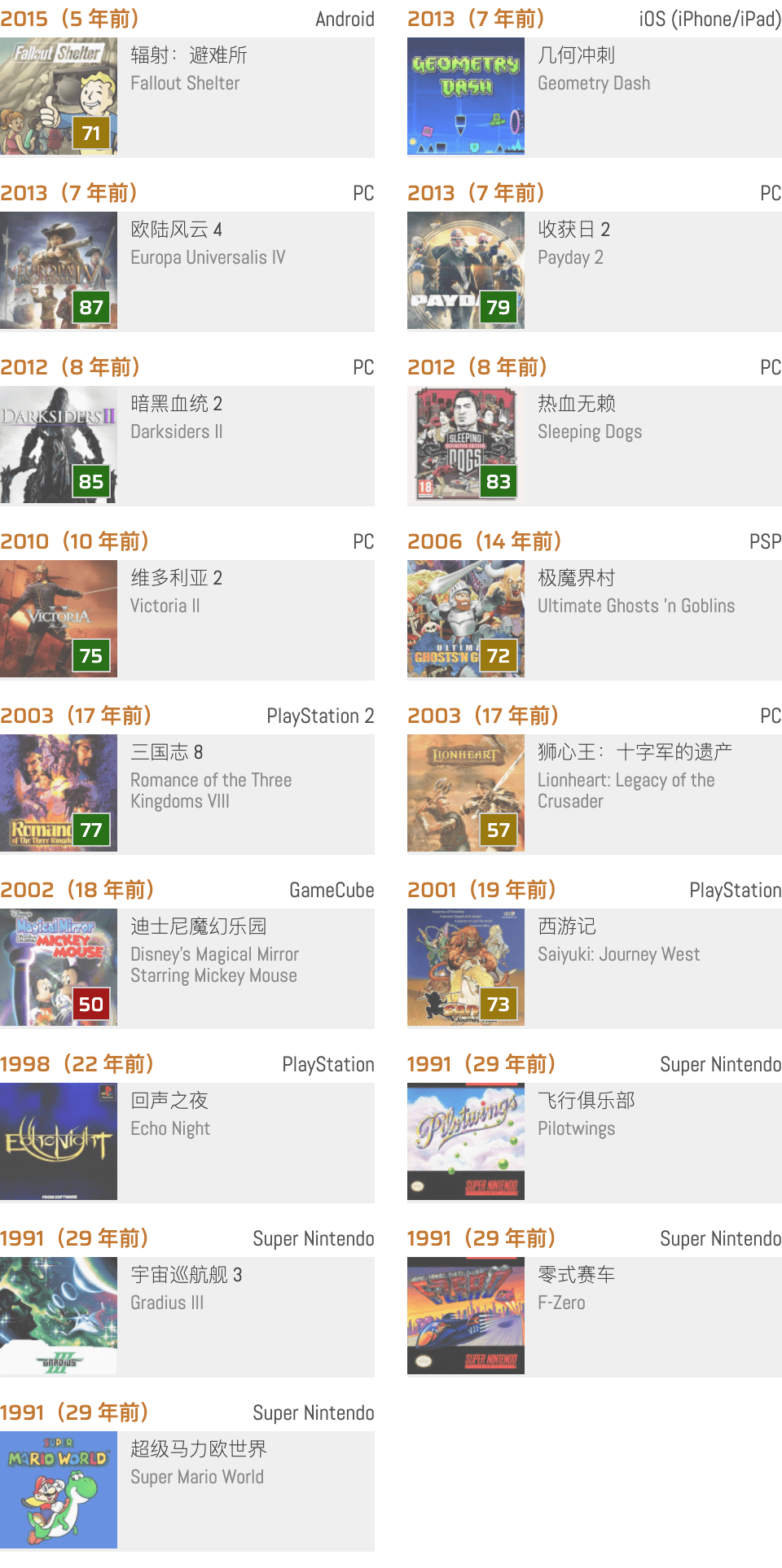The image size is (782, 1568).
Task: Open Gradius III game details
Action: pos(187,1316)
